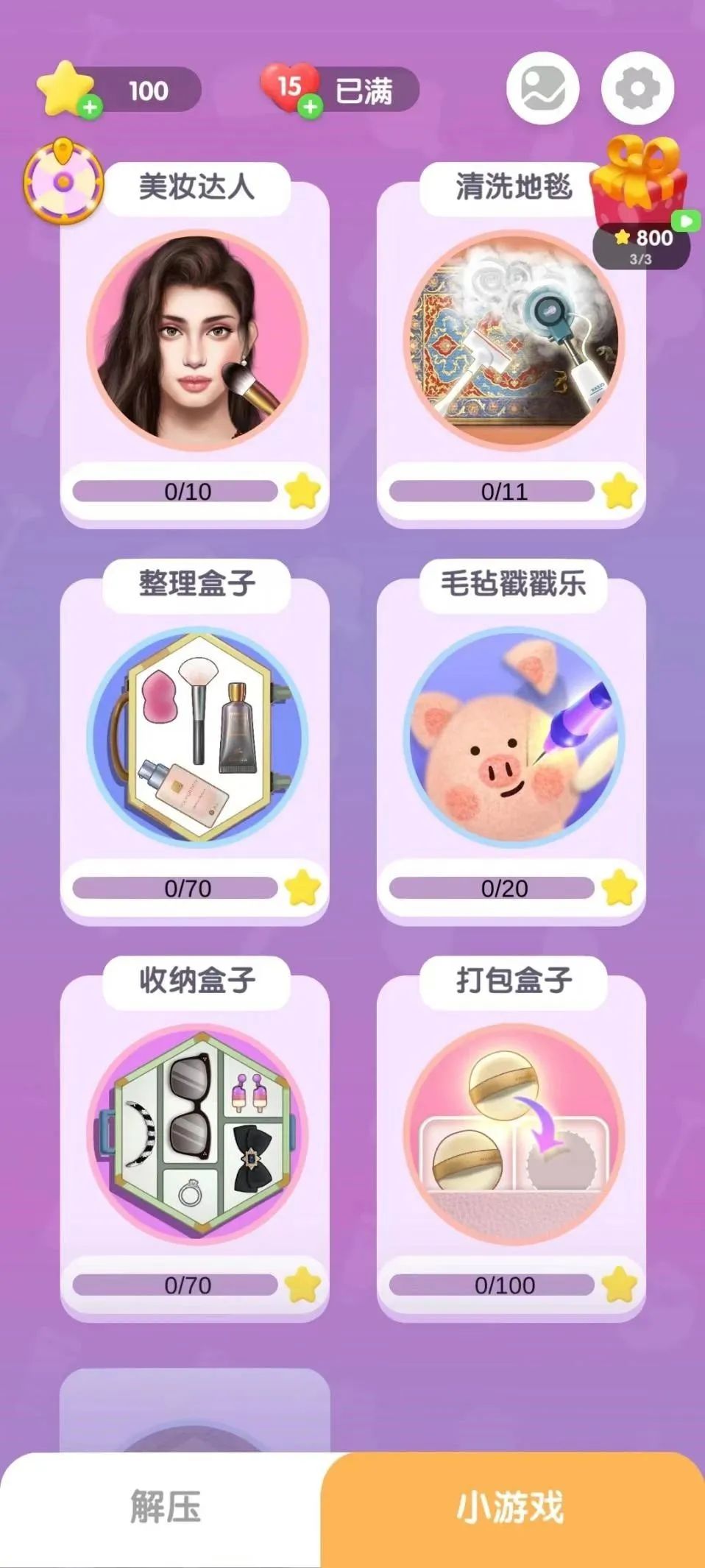The height and width of the screenshot is (1568, 705).
Task: Open the photo album icon
Action: click(543, 87)
